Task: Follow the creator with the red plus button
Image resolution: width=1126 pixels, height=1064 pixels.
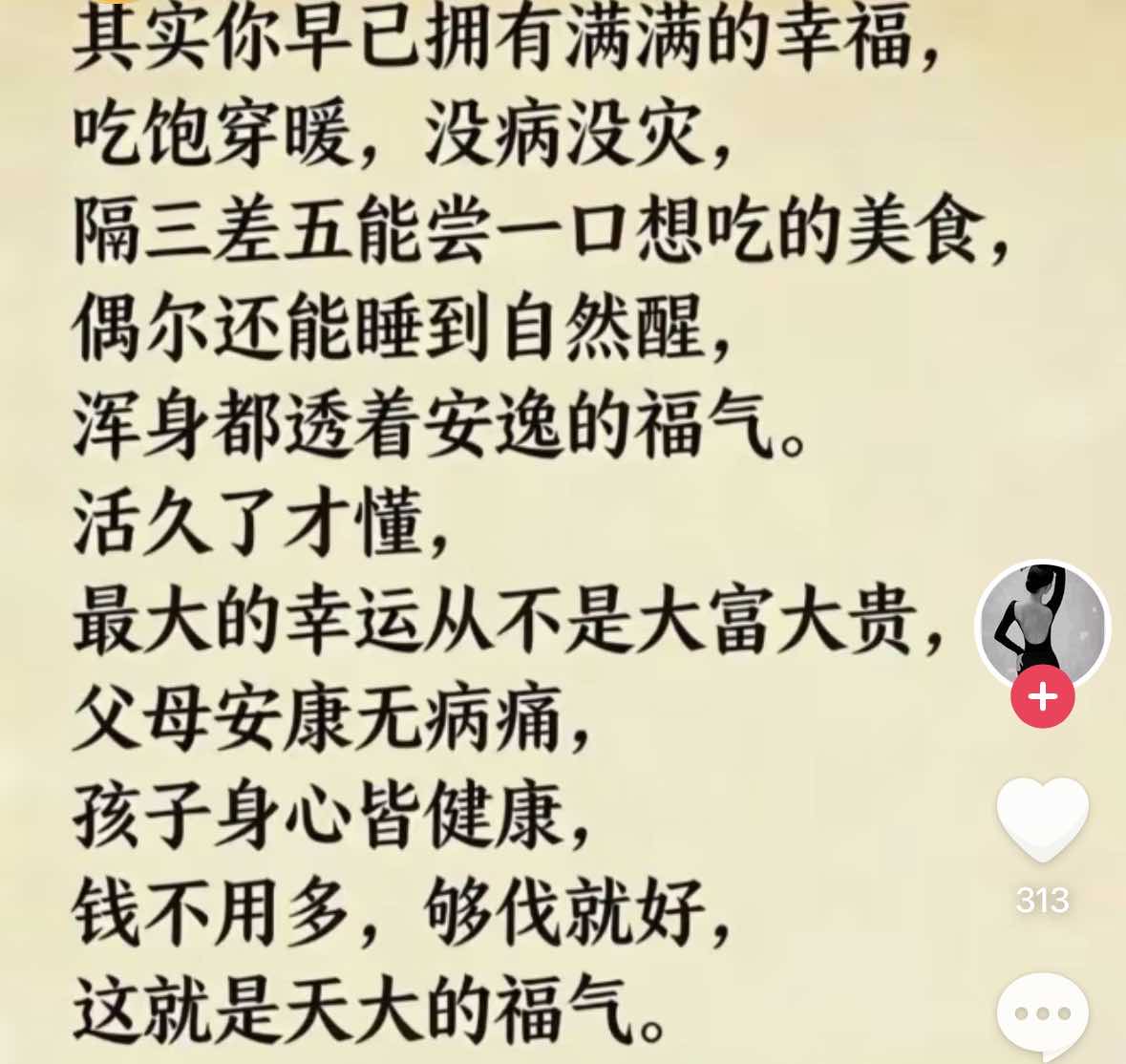Action: [1042, 696]
